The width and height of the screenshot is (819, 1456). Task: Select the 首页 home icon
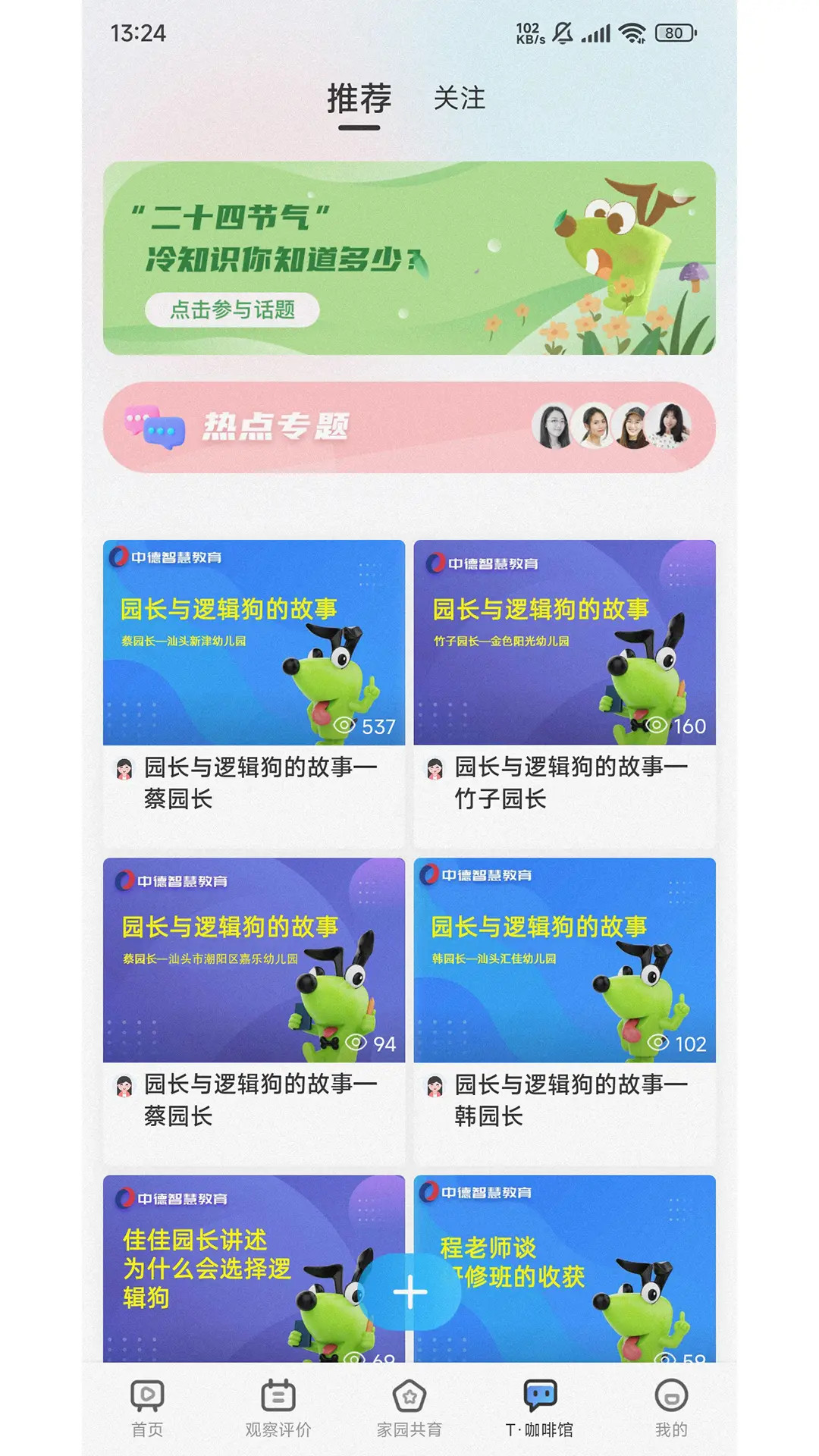point(147,1408)
